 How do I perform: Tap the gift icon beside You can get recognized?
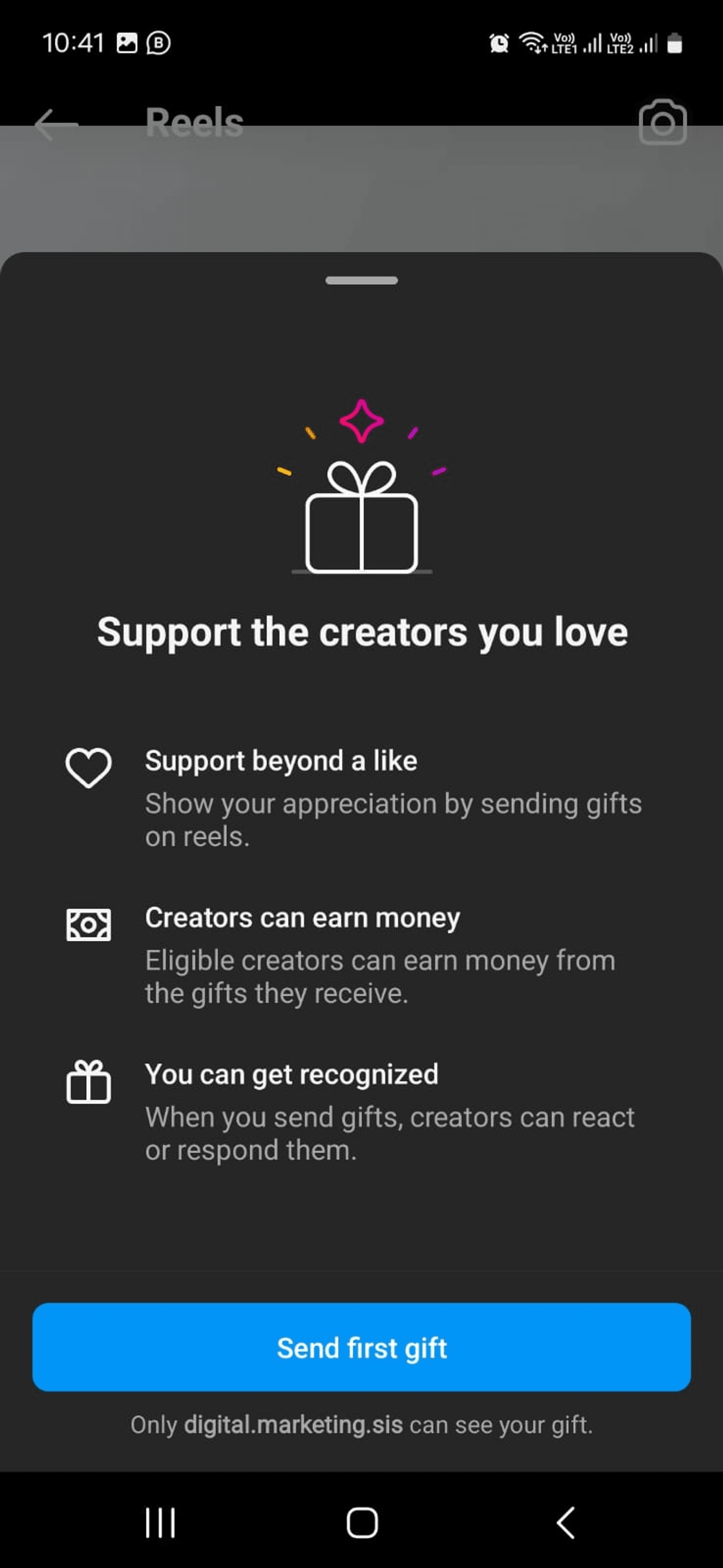coord(89,1082)
